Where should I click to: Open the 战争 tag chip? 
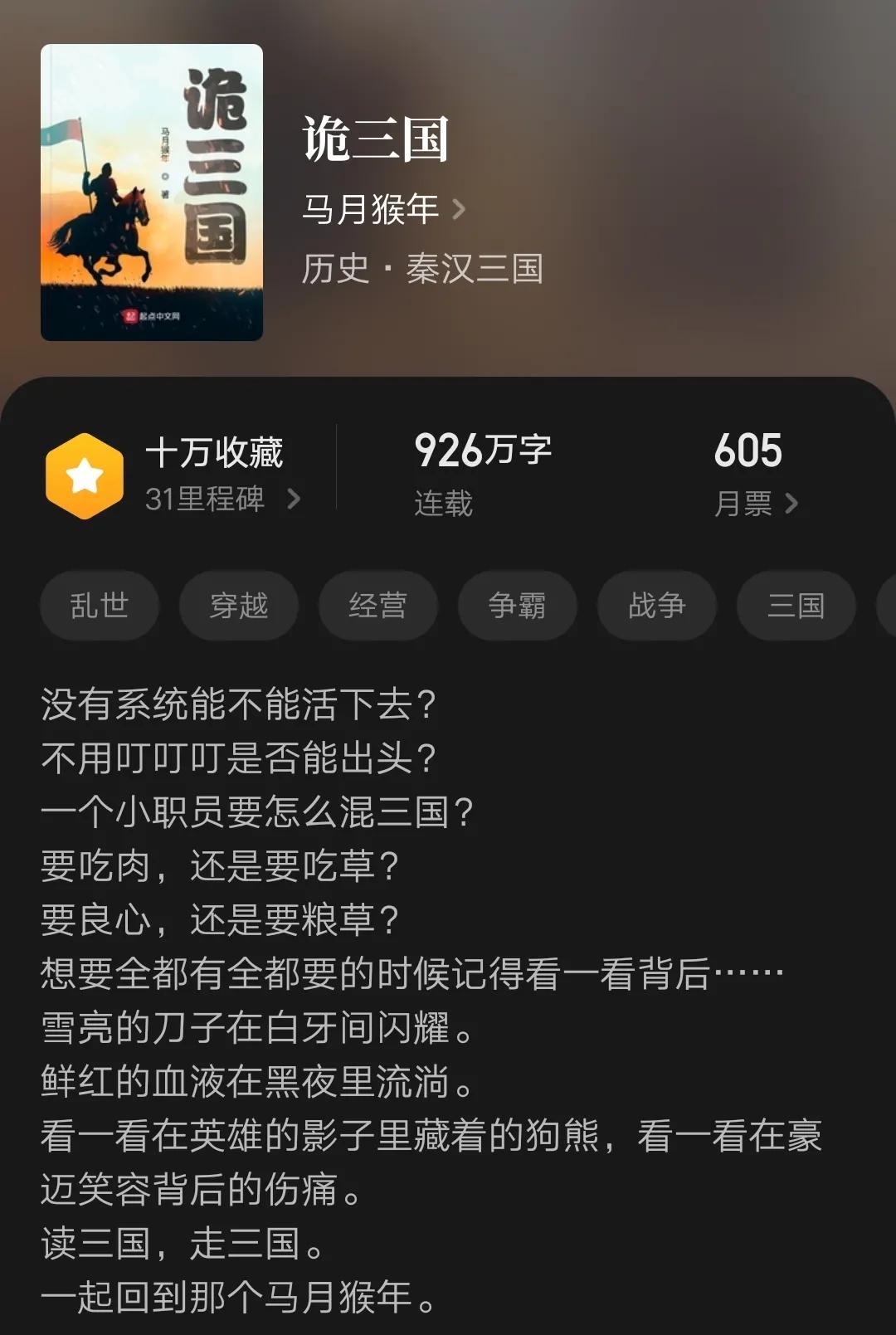tap(657, 606)
